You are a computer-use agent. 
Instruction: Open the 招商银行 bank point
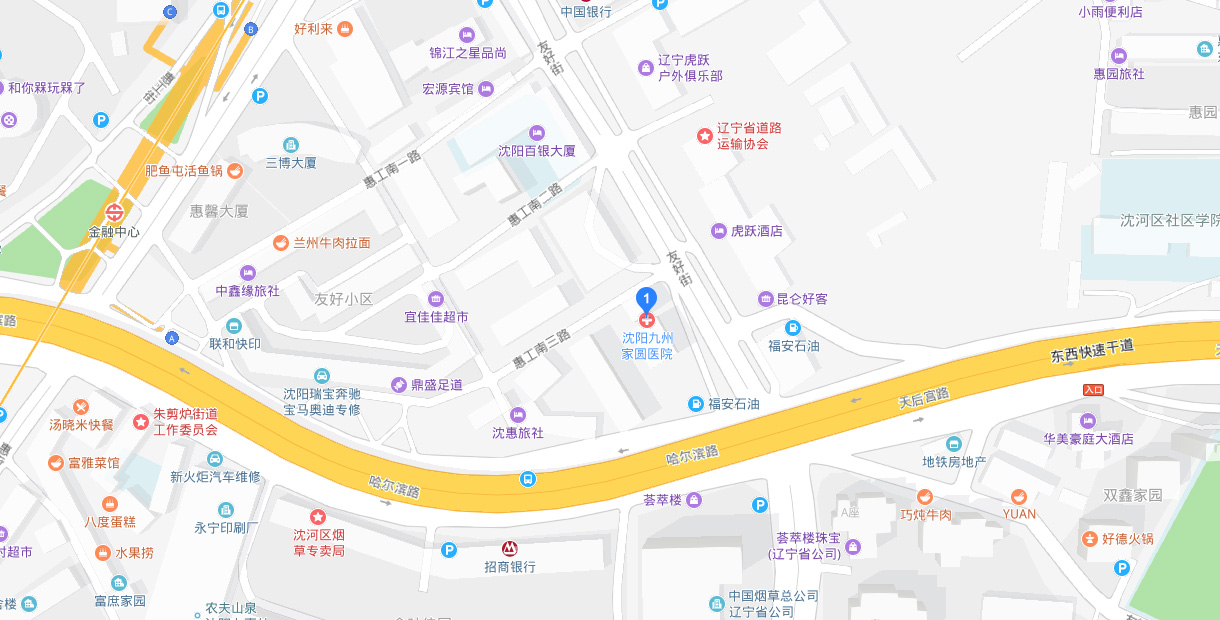(510, 549)
